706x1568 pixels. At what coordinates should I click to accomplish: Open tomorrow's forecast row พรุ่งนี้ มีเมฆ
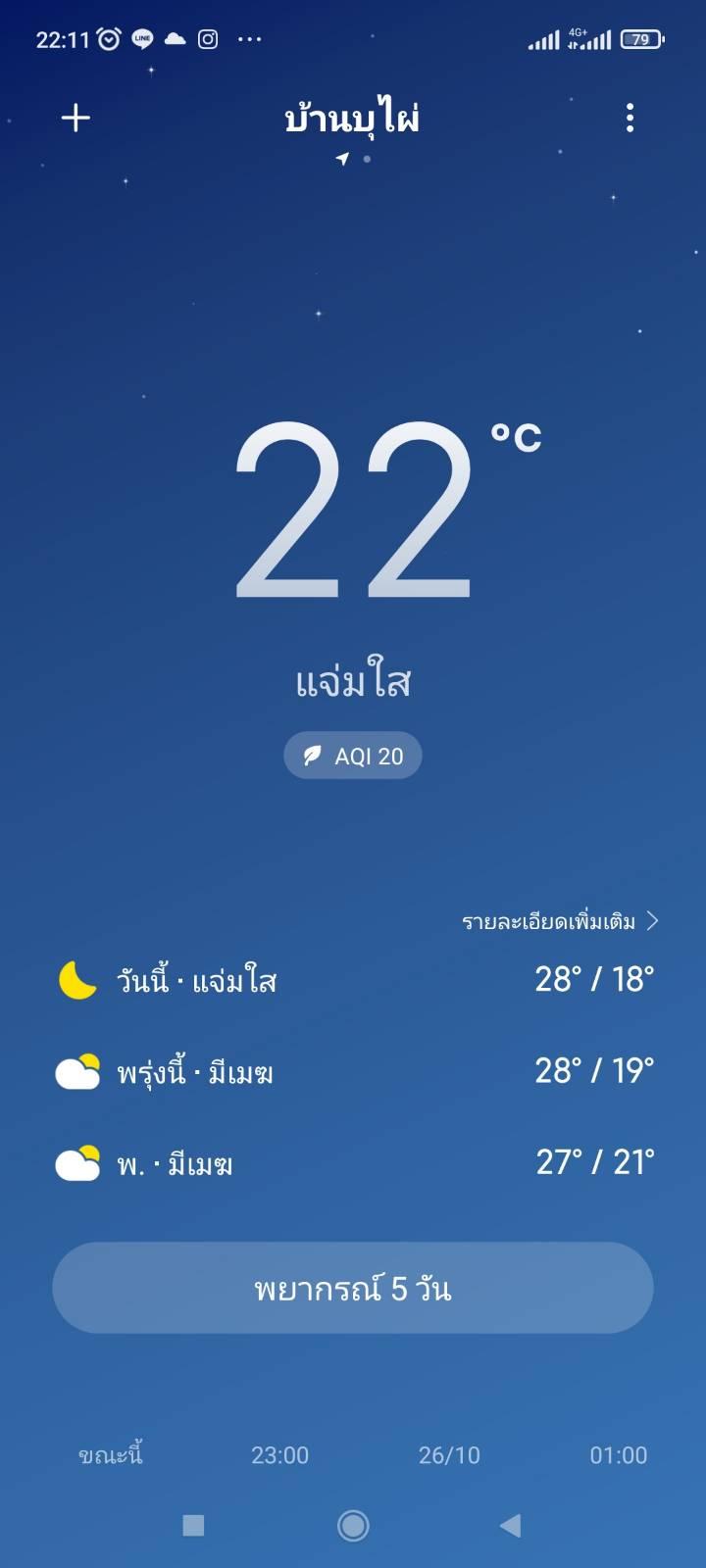point(353,1072)
